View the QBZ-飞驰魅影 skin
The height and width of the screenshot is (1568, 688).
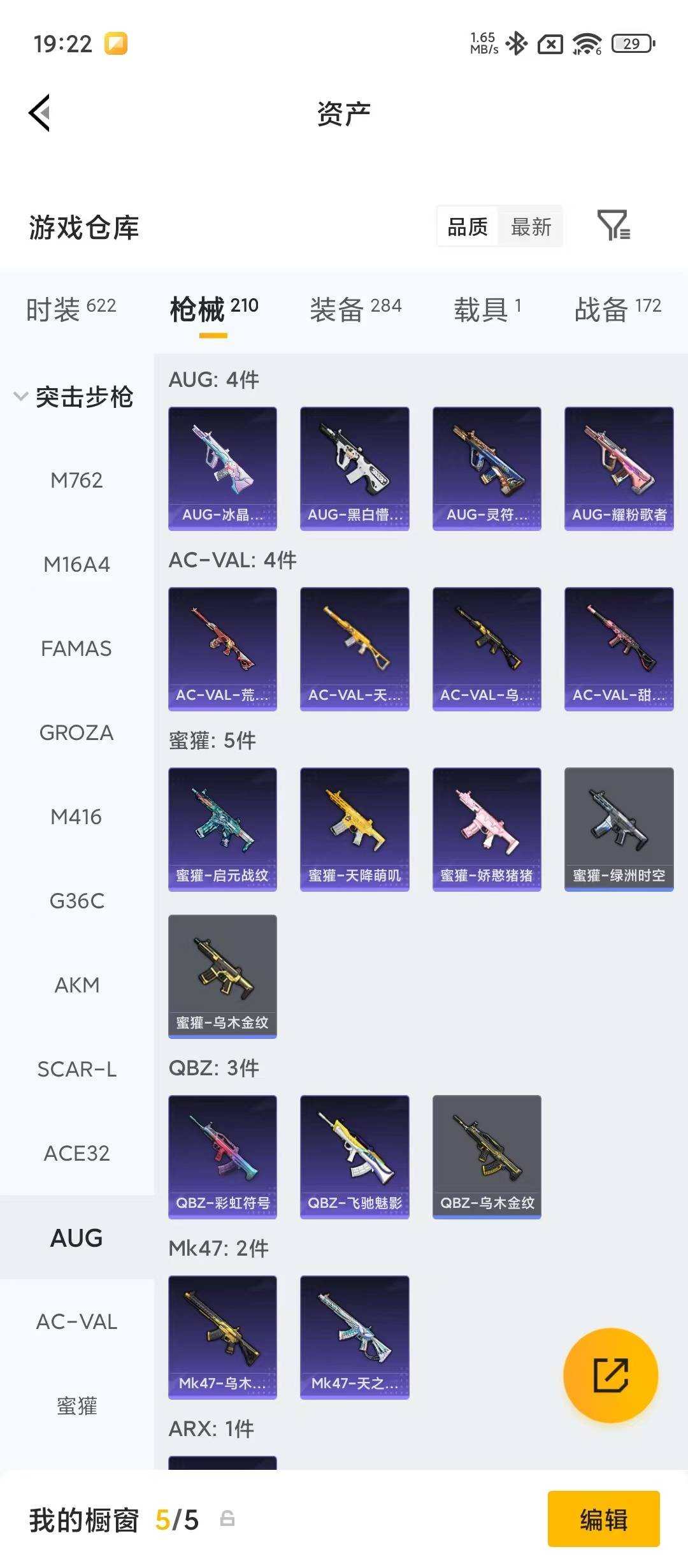coord(354,1157)
